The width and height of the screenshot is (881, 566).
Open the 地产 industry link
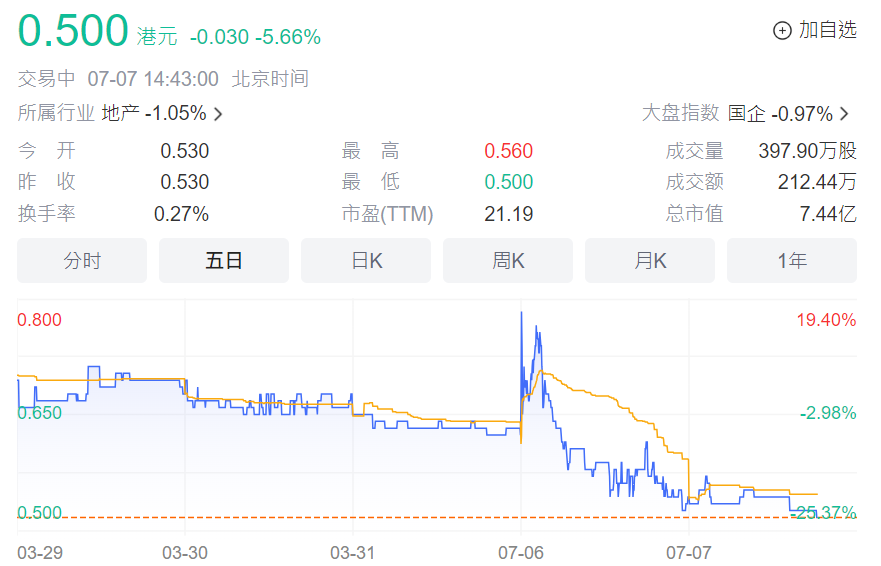coord(161,113)
